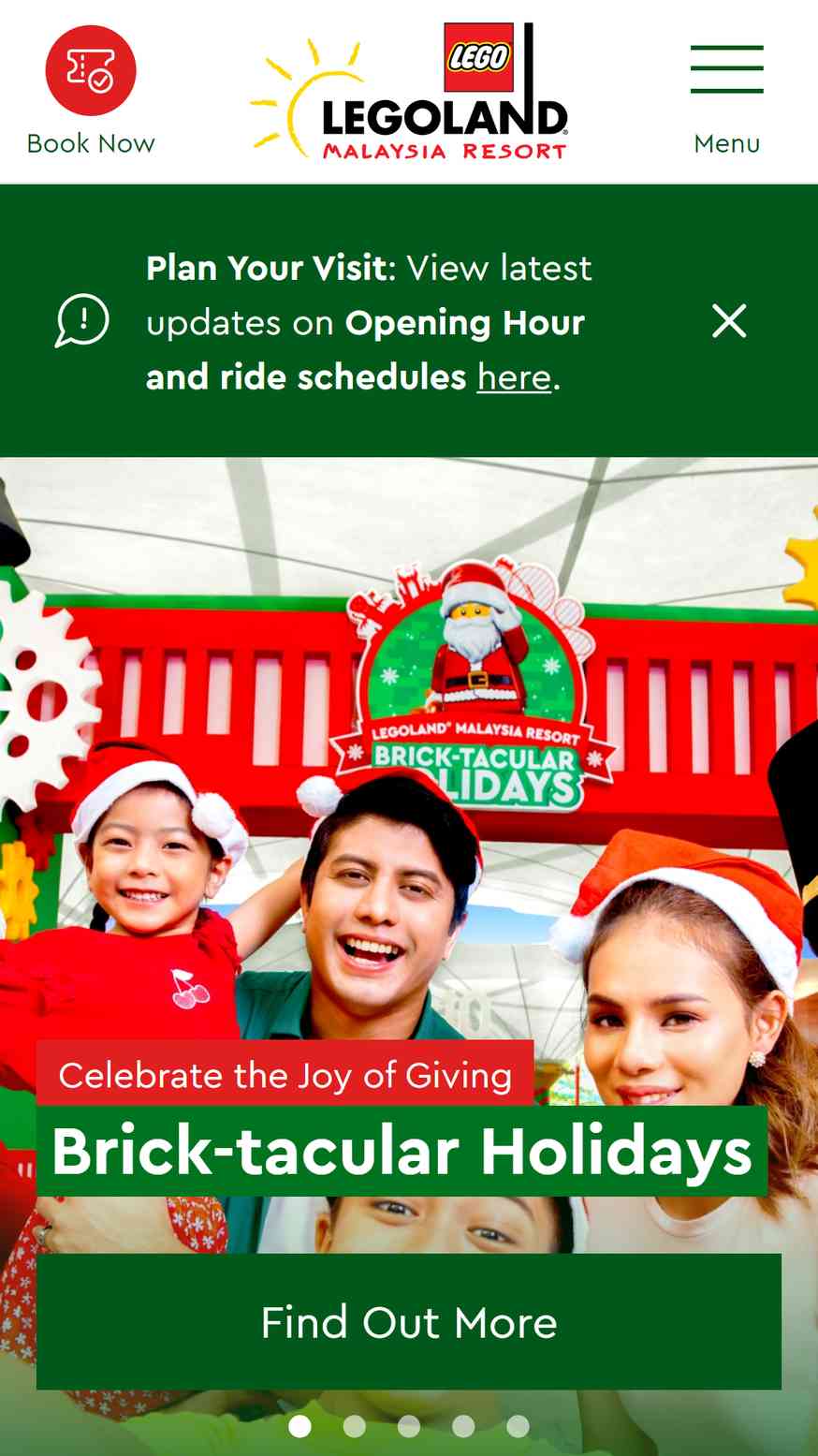
Task: Open the 'here' opening hours link
Action: click(514, 377)
